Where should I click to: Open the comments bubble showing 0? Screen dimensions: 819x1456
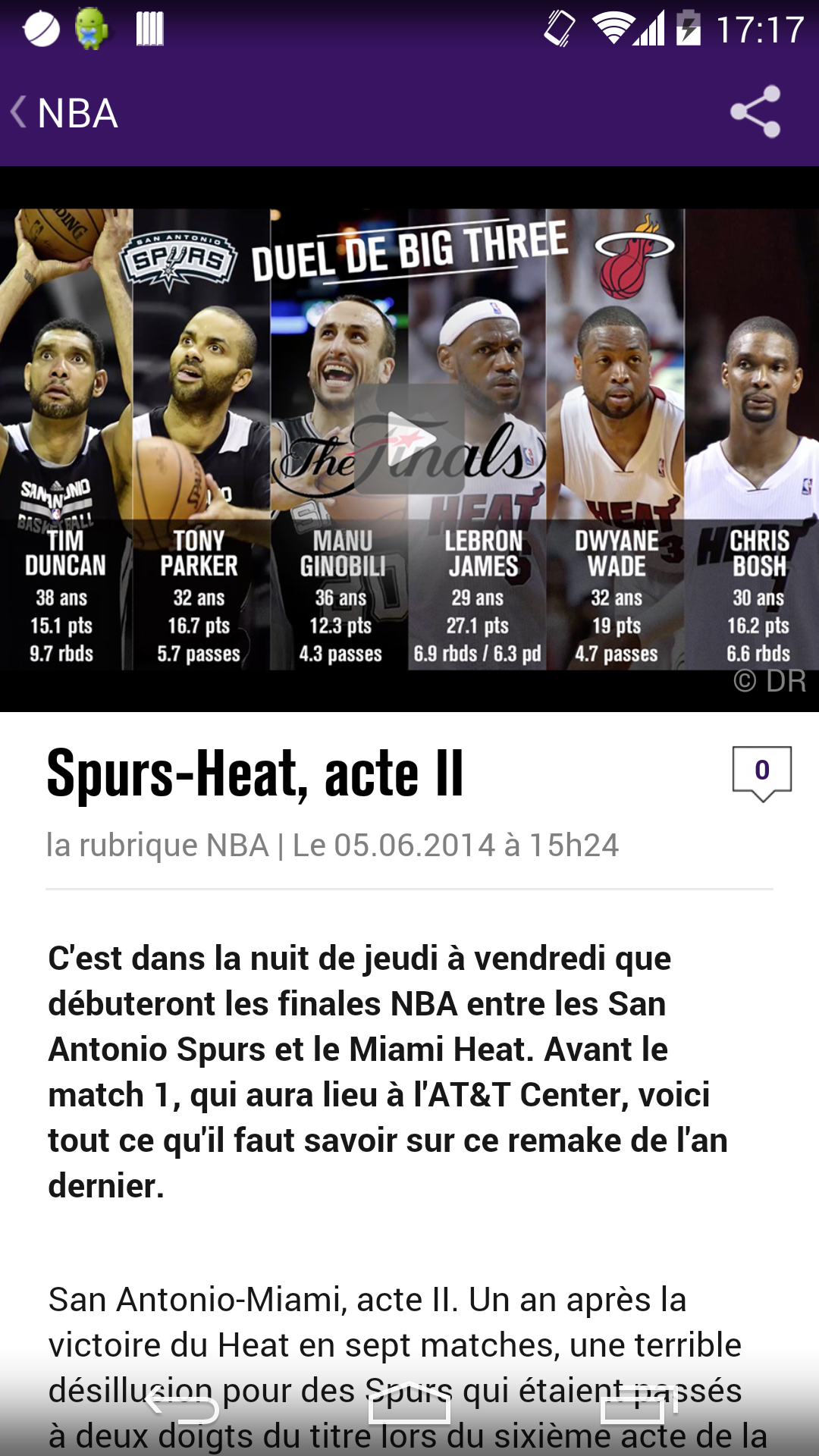[x=761, y=772]
